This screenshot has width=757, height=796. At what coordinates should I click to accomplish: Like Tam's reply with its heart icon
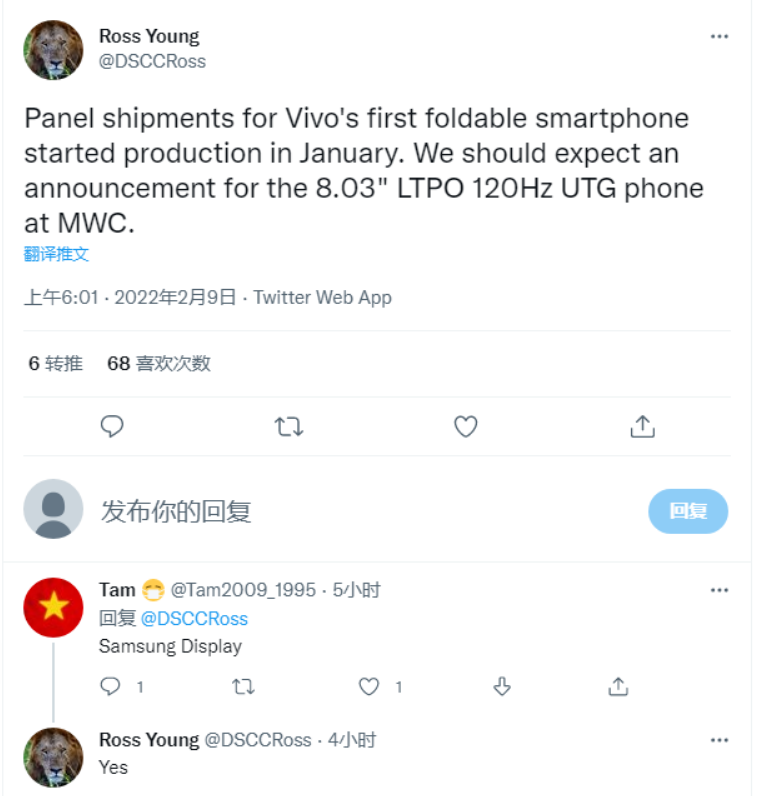[369, 687]
